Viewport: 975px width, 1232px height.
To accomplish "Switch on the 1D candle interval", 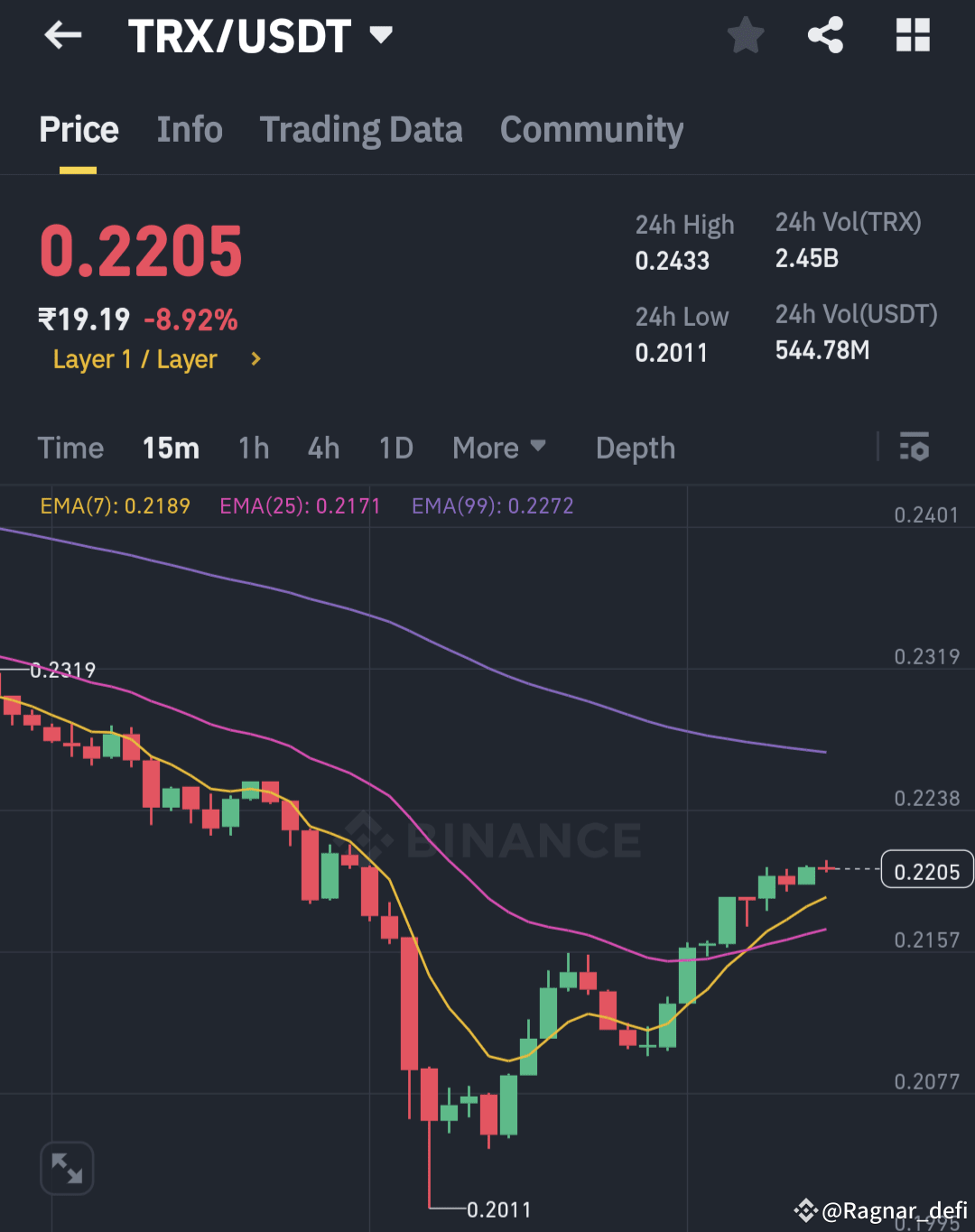I will coord(395,448).
